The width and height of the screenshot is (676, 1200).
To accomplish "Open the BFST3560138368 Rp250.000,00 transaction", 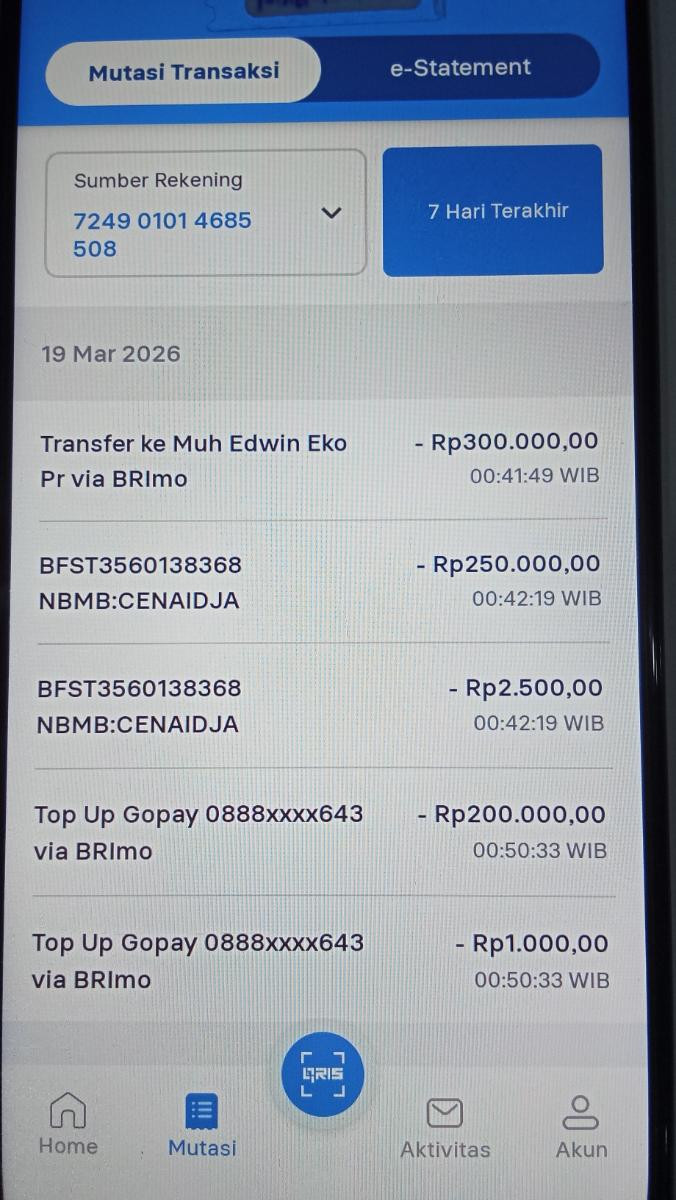I will click(x=320, y=582).
